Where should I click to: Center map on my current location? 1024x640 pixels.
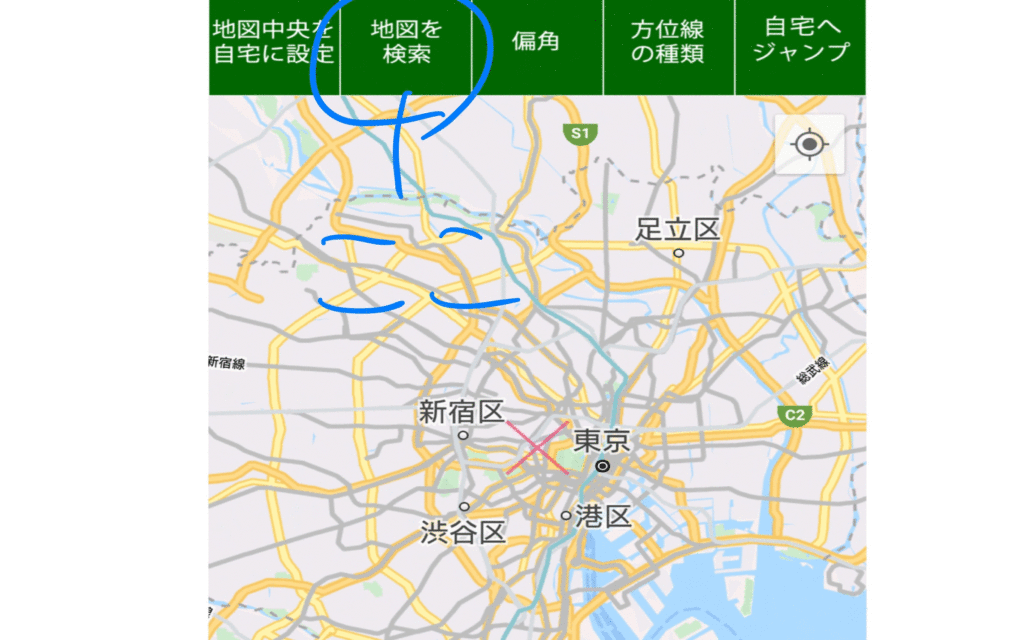click(809, 145)
